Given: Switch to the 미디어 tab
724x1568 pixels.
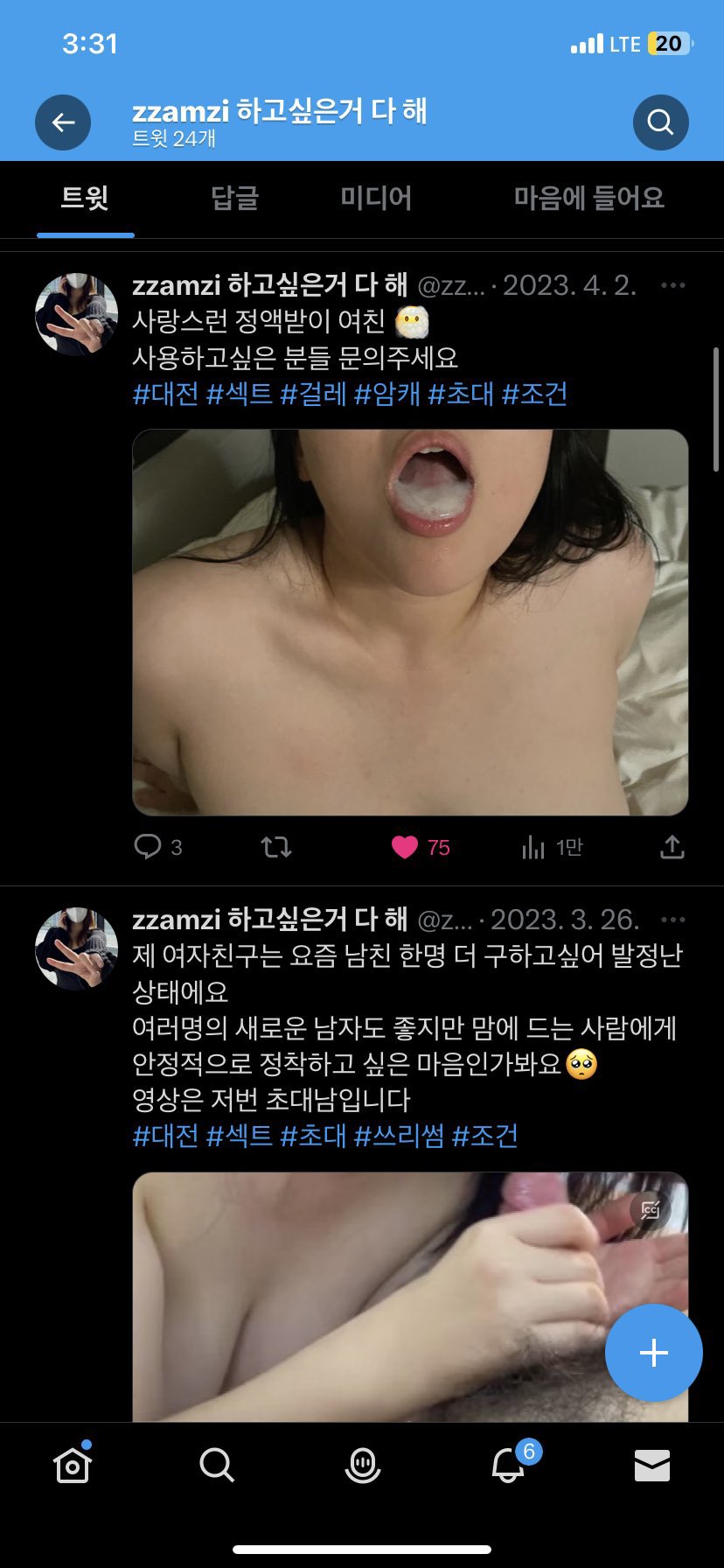Looking at the screenshot, I should [x=376, y=198].
